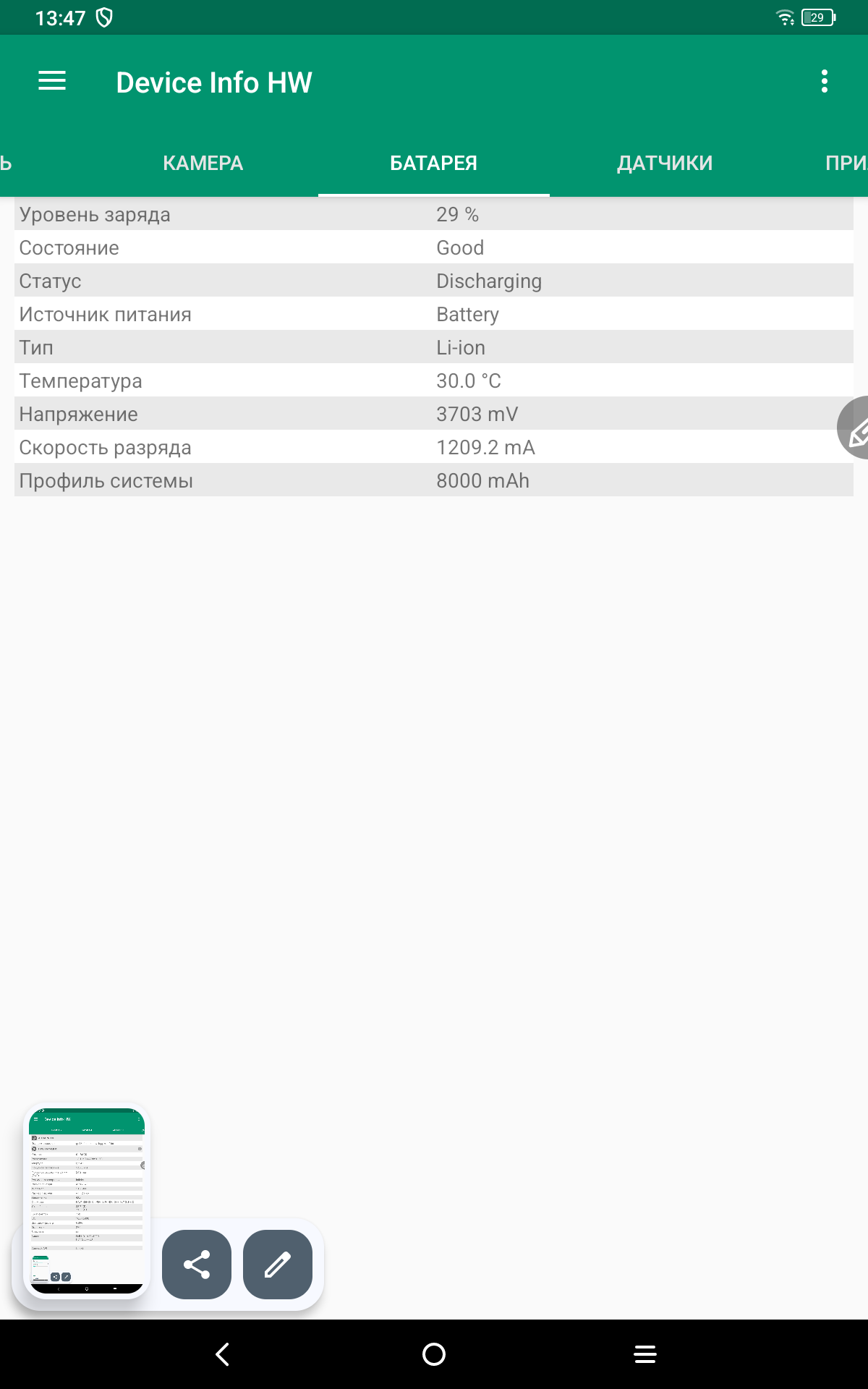Open the screenshot preview thumbnail
Viewport: 868px width, 1389px height.
87,1201
